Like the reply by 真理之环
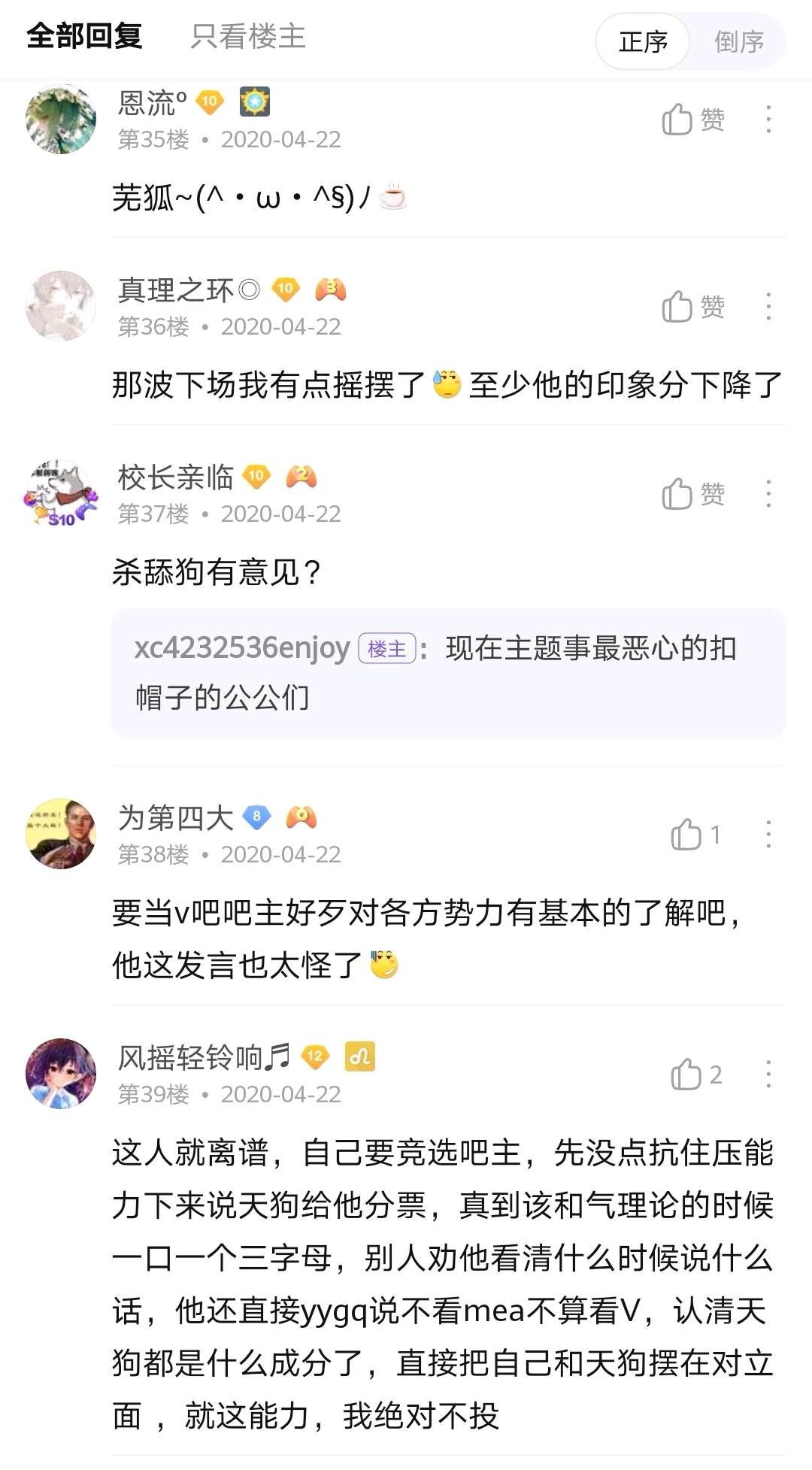This screenshot has height=1470, width=812. click(692, 307)
